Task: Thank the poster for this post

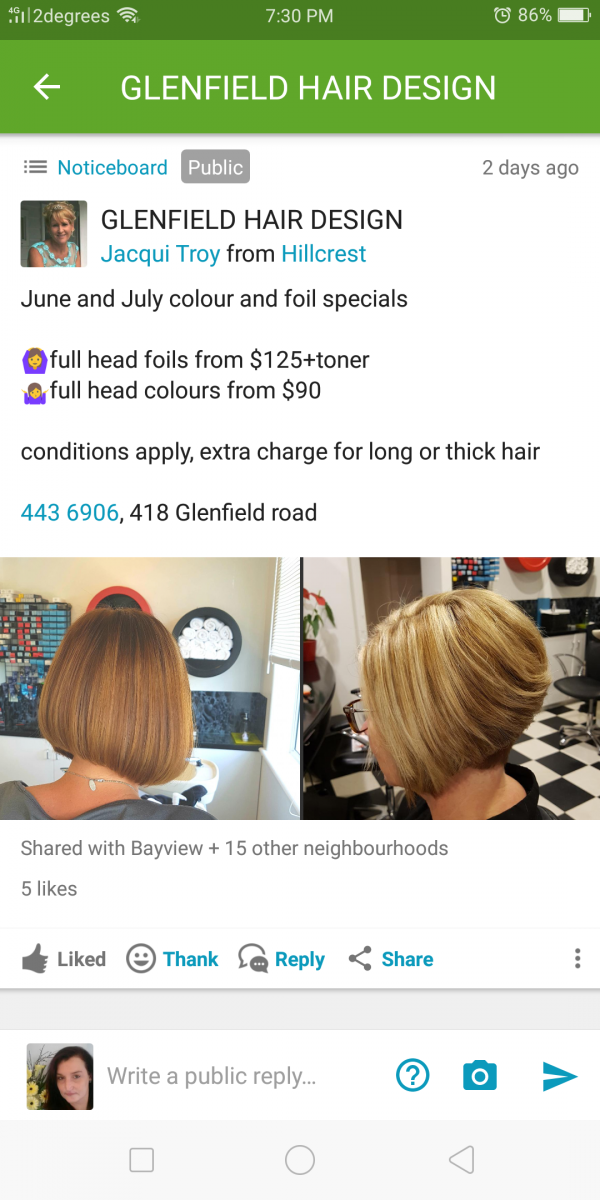Action: click(172, 959)
